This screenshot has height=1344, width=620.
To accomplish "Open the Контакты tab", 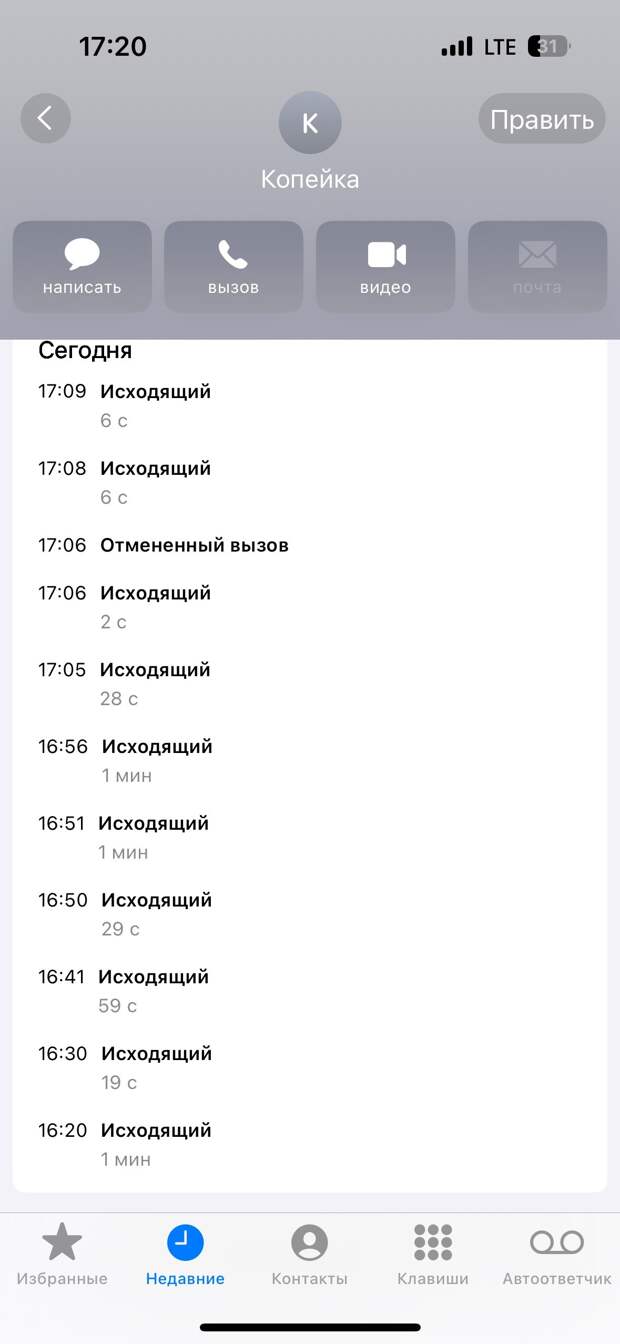I will point(310,1256).
